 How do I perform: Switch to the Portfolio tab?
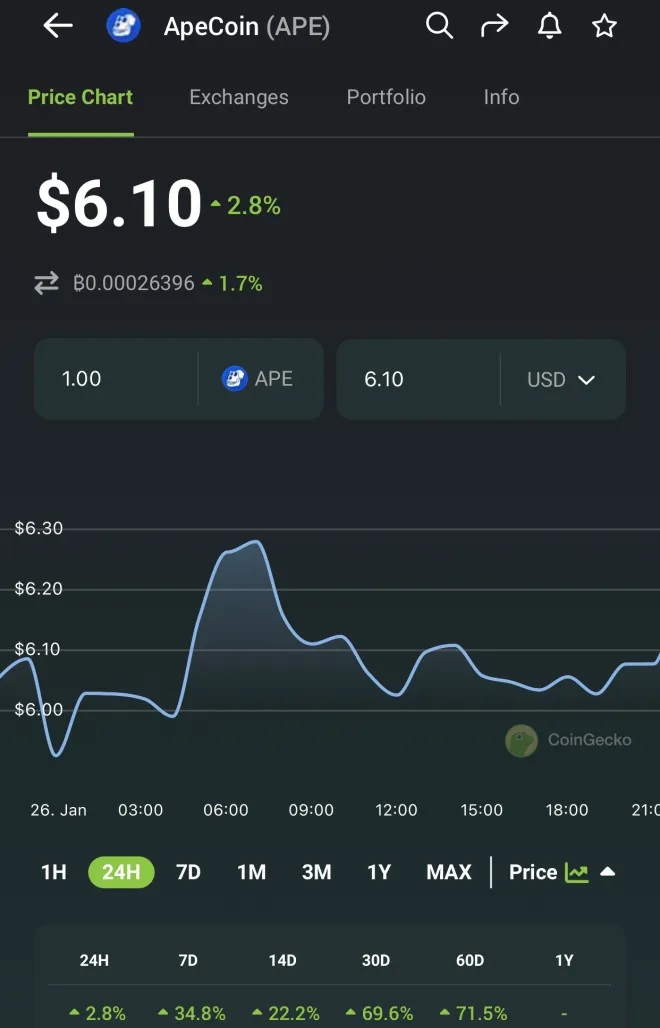386,97
